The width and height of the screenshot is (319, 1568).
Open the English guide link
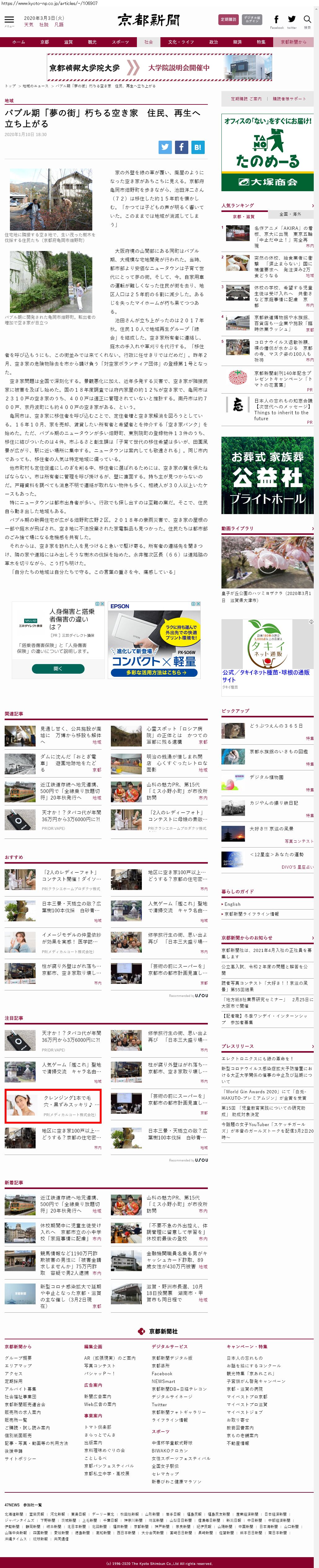pyautogui.click(x=233, y=904)
